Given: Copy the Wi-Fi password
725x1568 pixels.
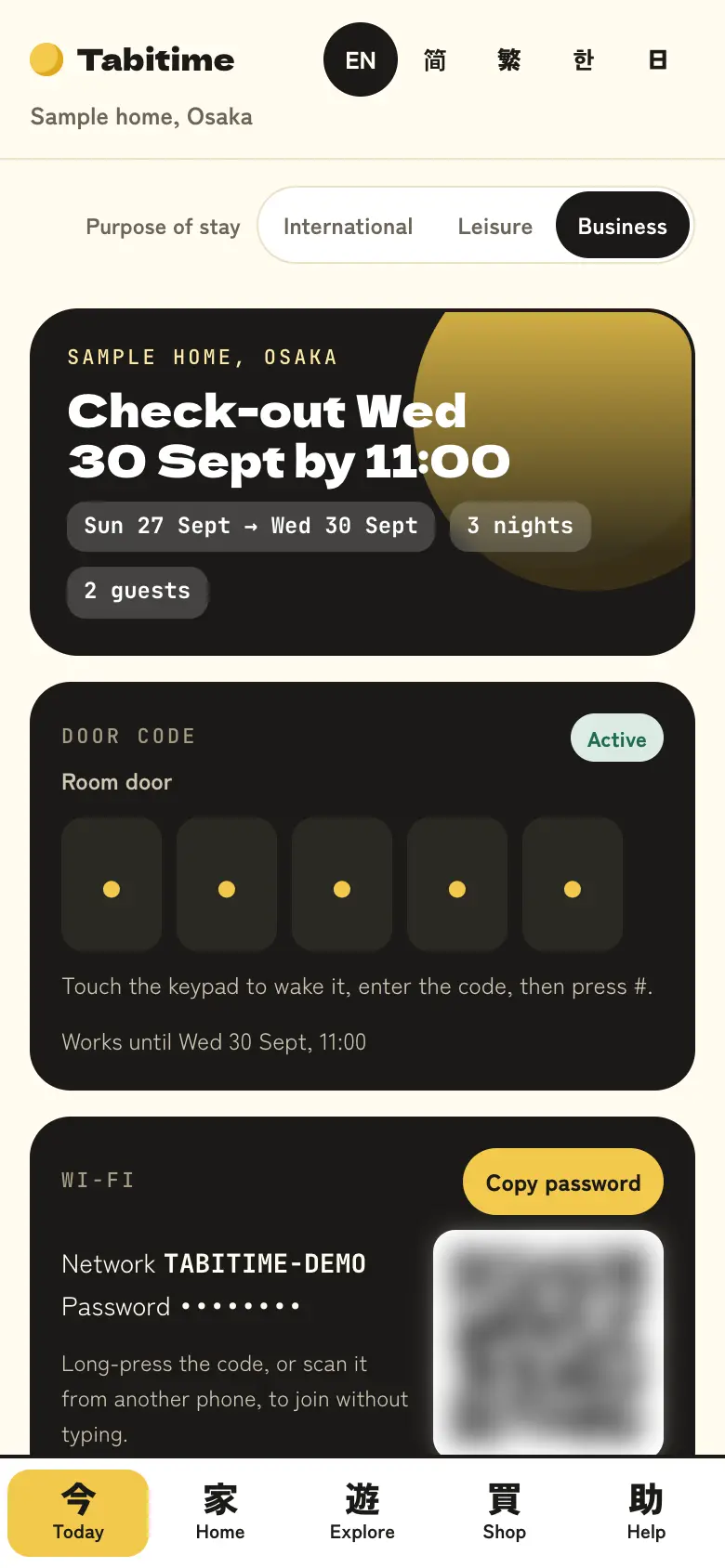Looking at the screenshot, I should (x=563, y=1183).
